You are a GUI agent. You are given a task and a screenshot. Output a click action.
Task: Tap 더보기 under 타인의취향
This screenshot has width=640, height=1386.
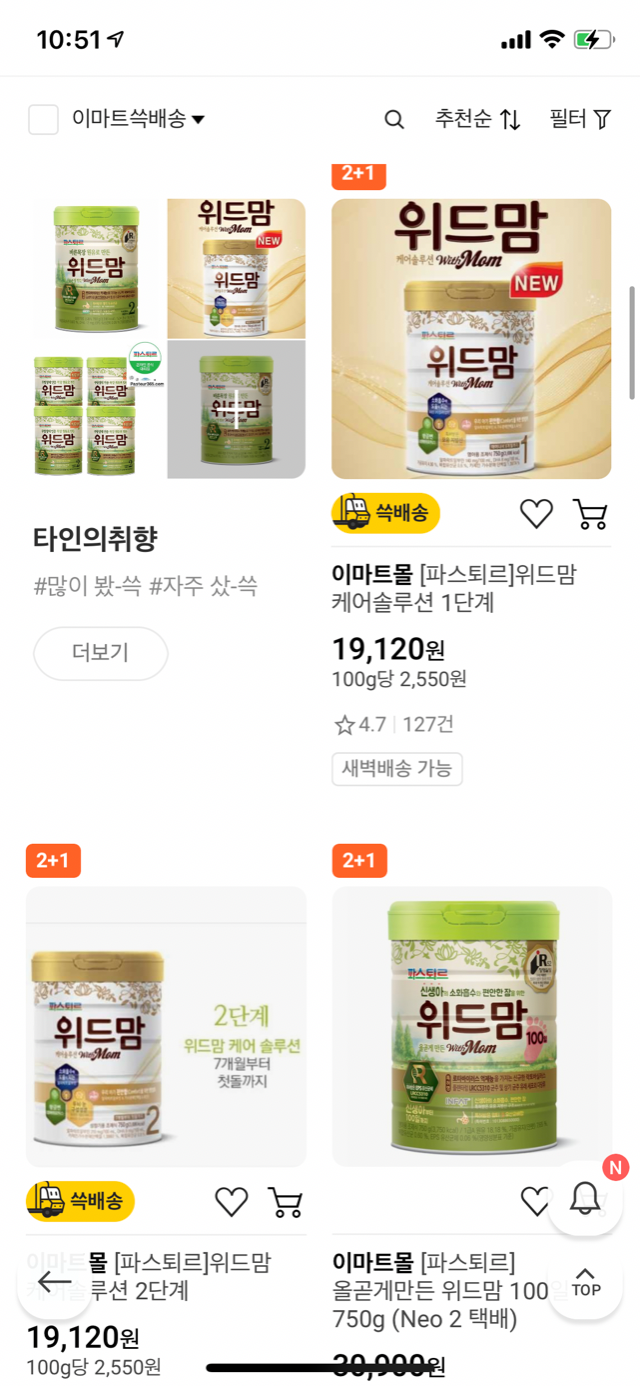(101, 653)
